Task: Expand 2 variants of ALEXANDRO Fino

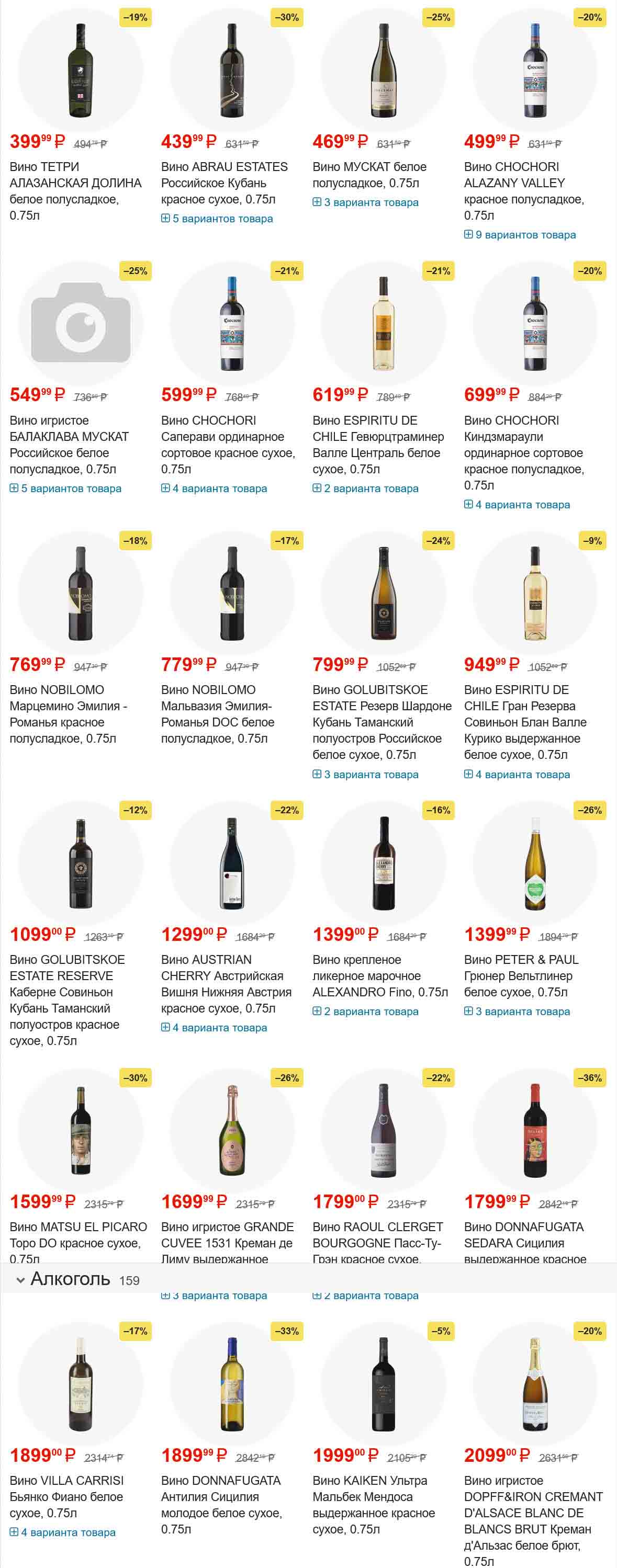Action: (365, 1011)
